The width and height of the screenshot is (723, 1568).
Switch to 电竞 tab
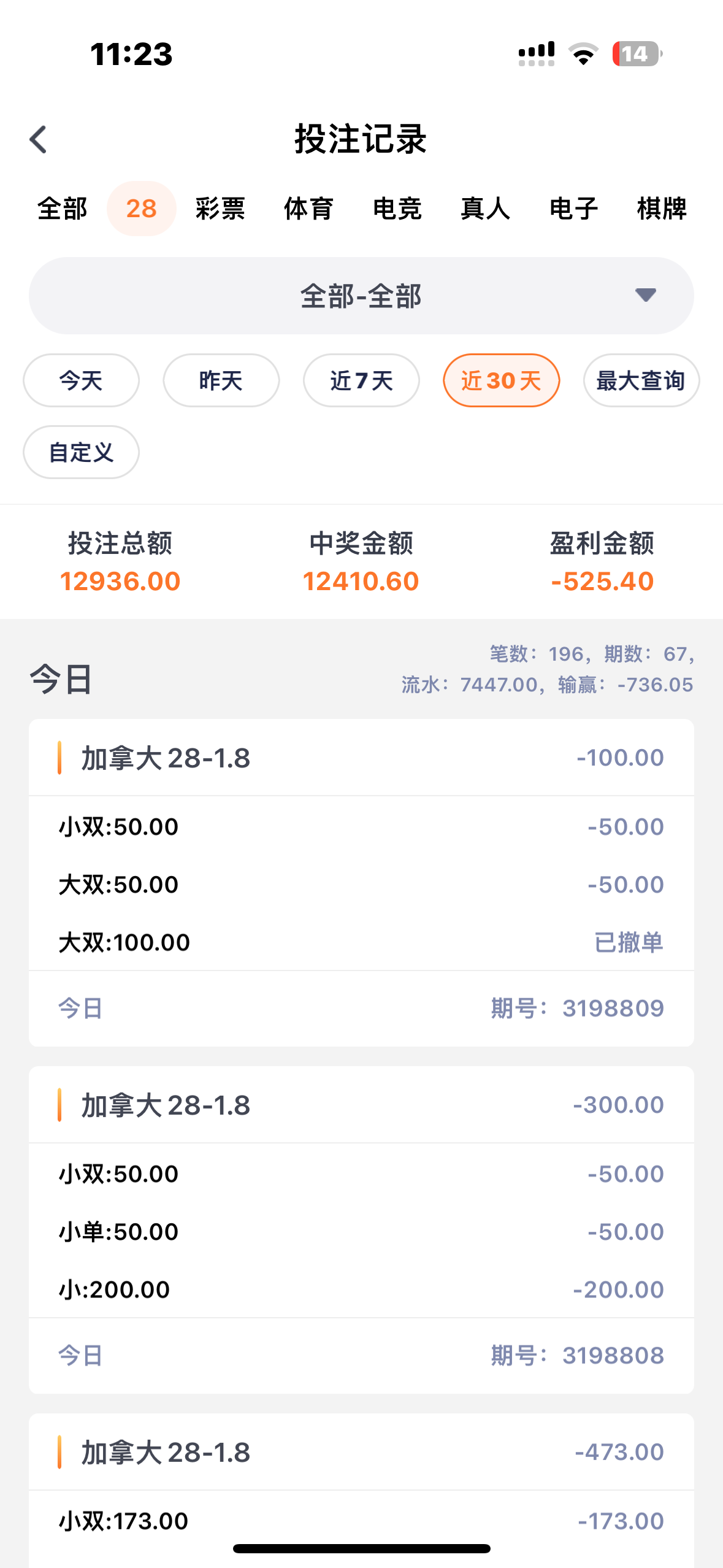pos(397,209)
